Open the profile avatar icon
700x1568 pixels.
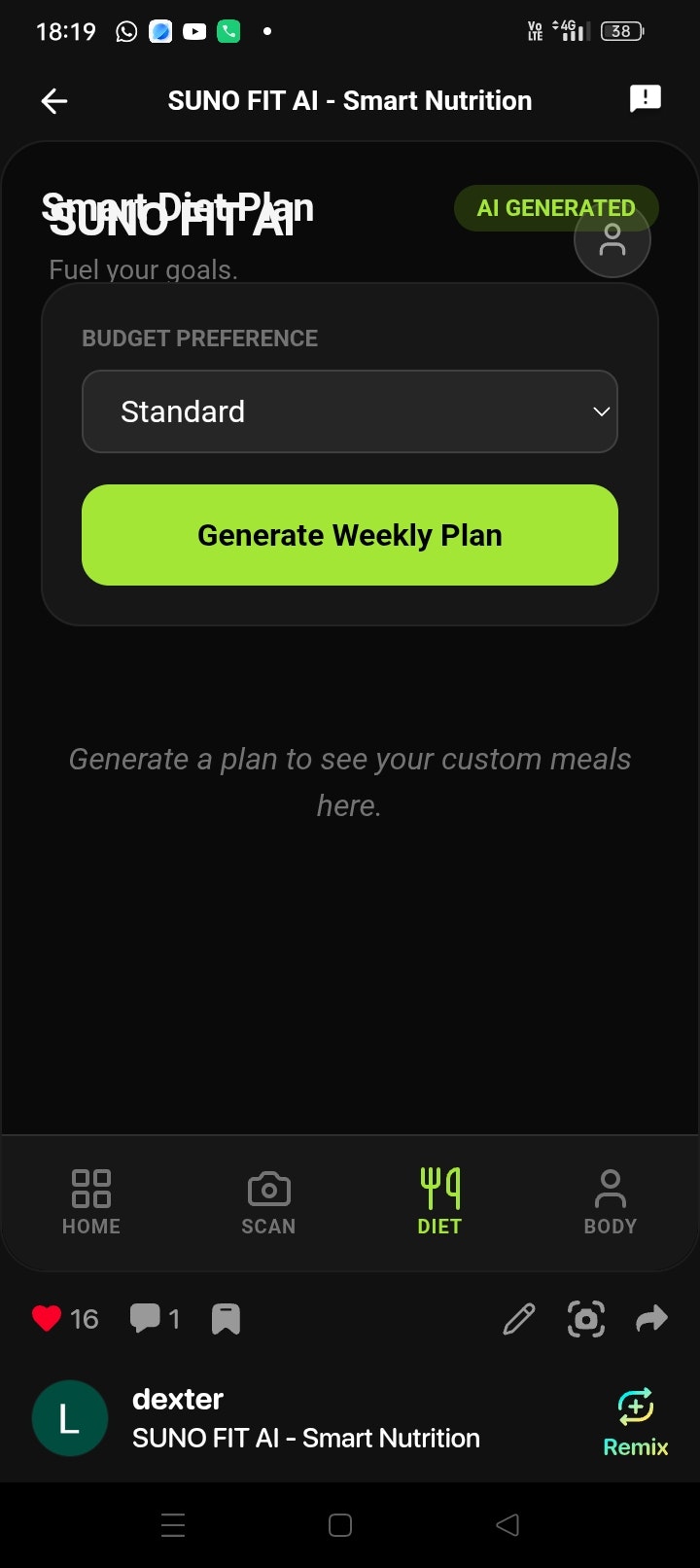(x=612, y=239)
